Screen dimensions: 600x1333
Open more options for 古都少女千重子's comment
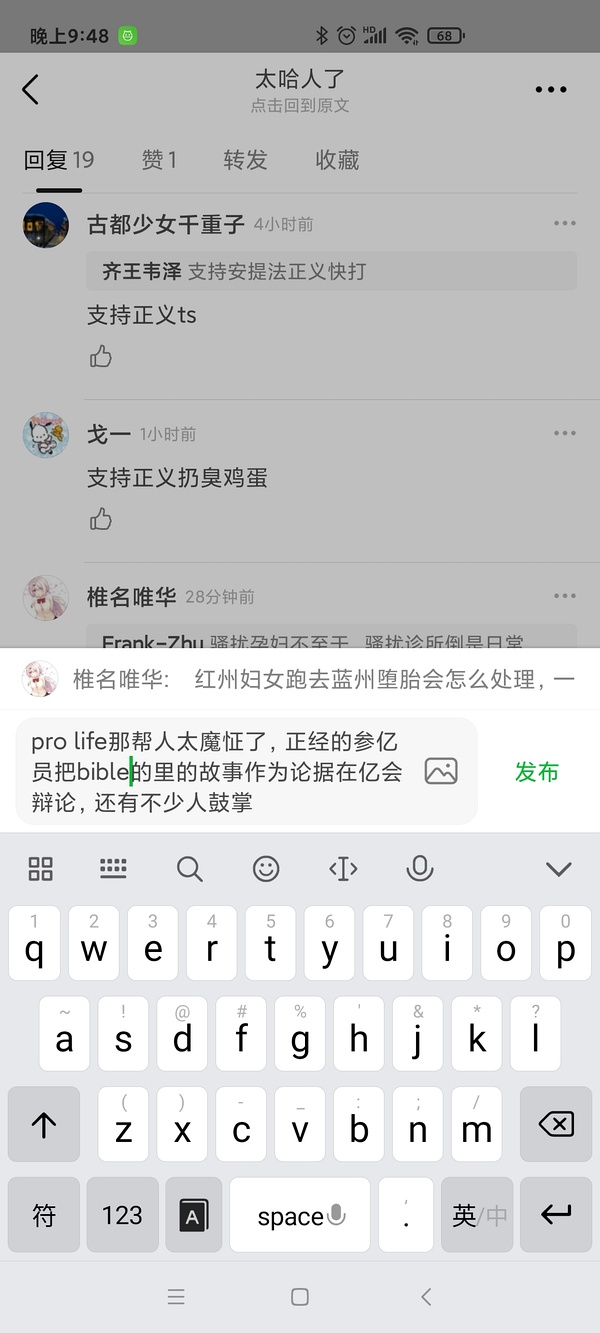click(x=565, y=223)
